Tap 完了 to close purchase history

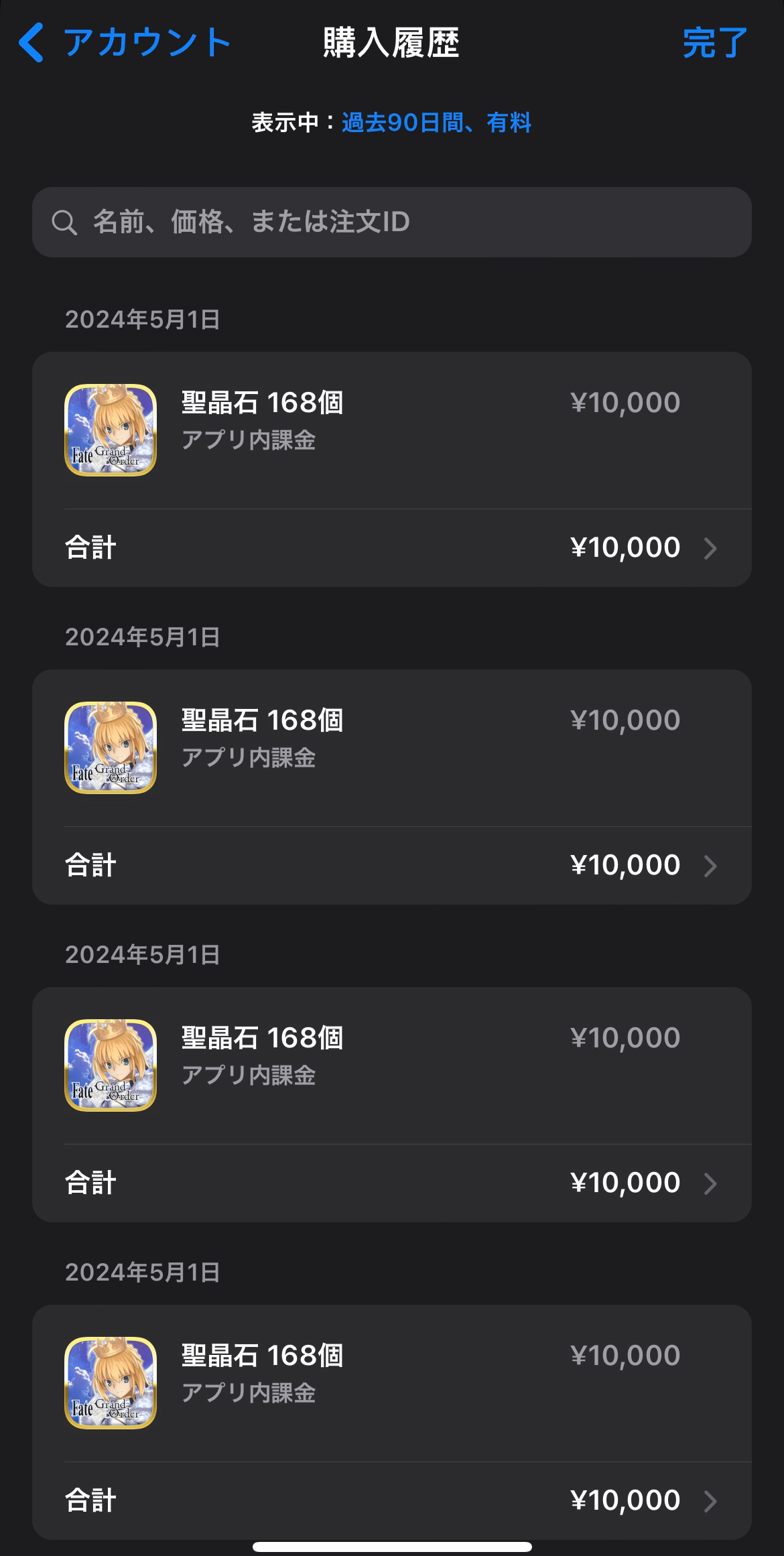[715, 43]
